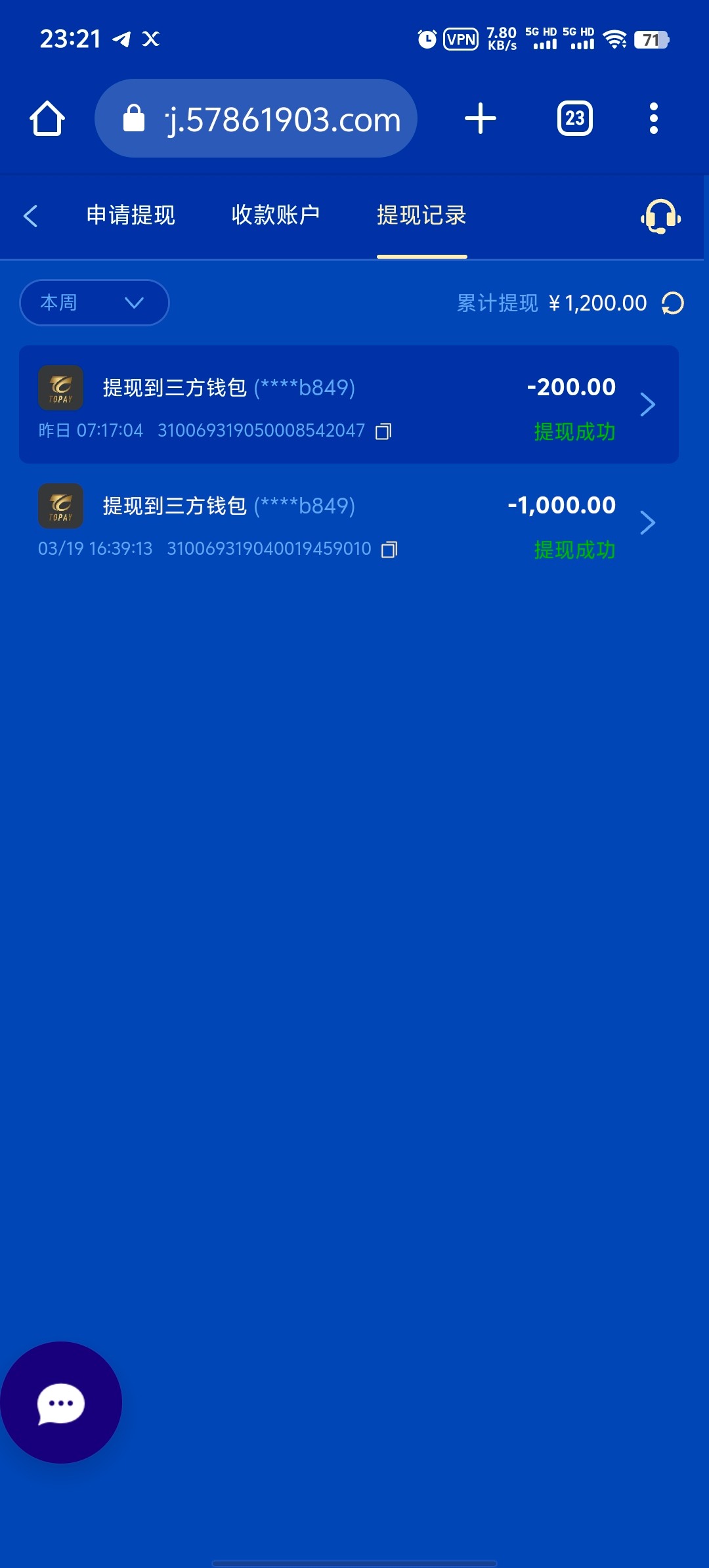Copy order number 310069319050008542047
Viewport: 709px width, 1568px height.
(x=383, y=431)
